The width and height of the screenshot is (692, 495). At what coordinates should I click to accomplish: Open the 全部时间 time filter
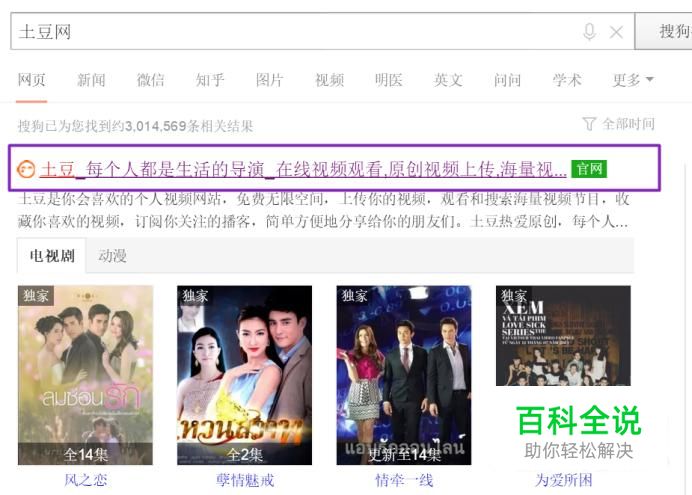coord(619,124)
